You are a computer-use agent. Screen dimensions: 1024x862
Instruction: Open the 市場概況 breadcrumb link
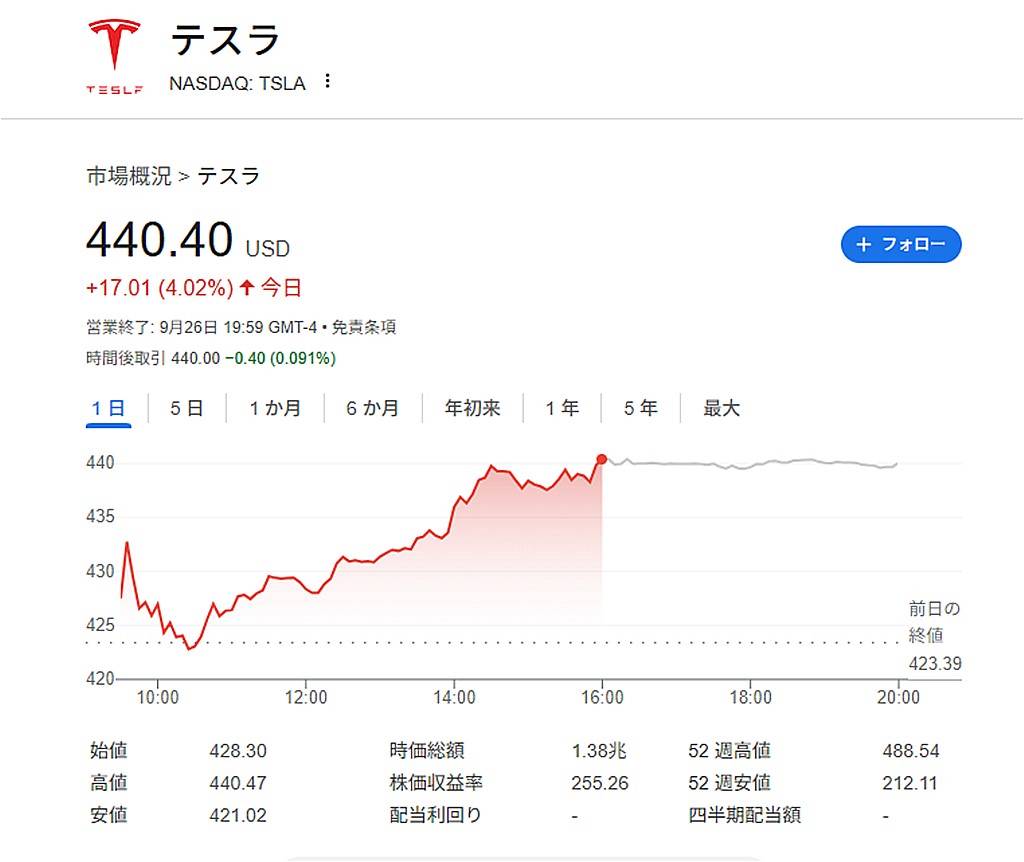(x=128, y=177)
